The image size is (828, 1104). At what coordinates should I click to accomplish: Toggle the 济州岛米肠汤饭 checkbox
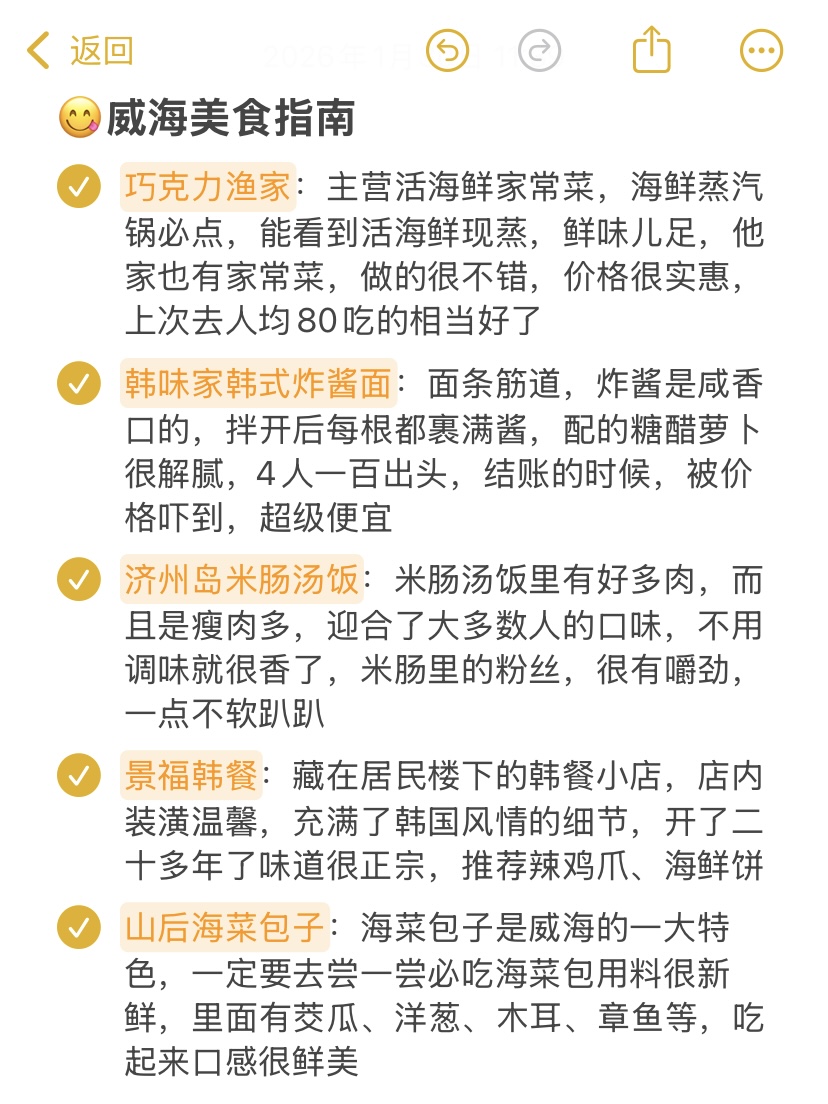point(79,579)
